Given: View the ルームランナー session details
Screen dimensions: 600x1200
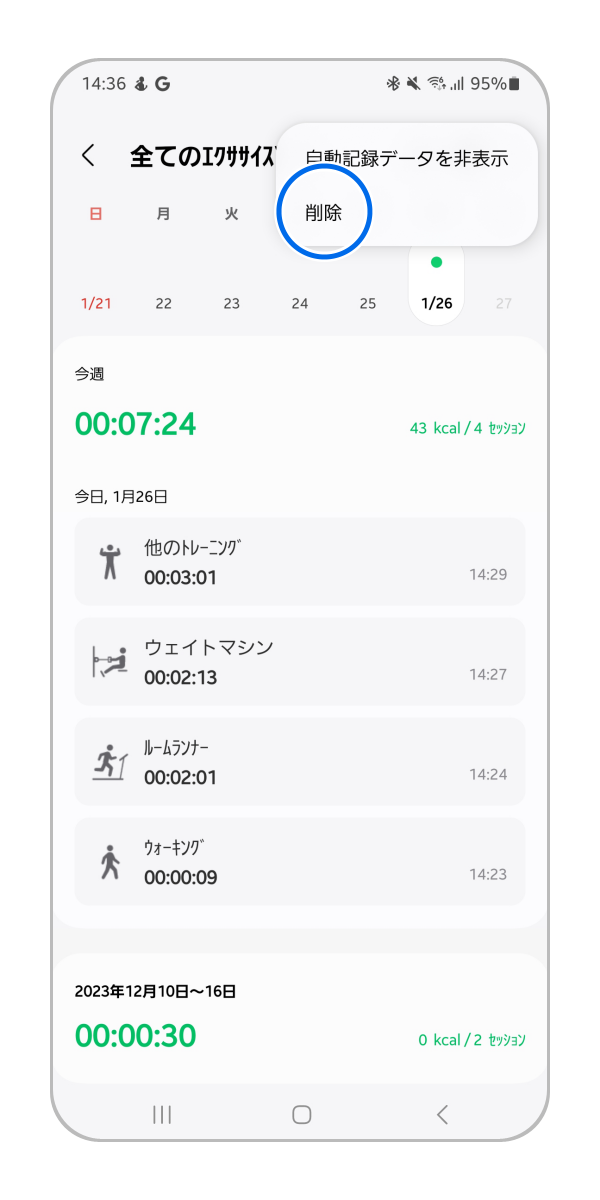Looking at the screenshot, I should (300, 761).
